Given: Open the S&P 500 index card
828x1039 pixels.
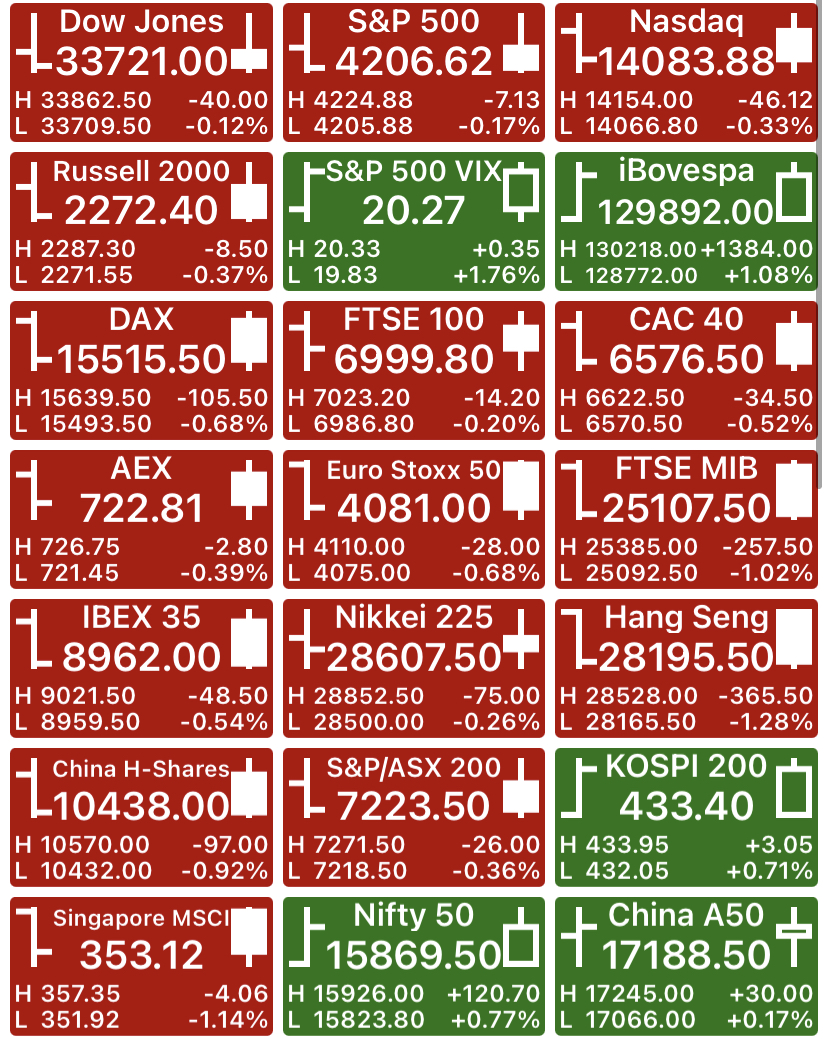Looking at the screenshot, I should pyautogui.click(x=414, y=72).
